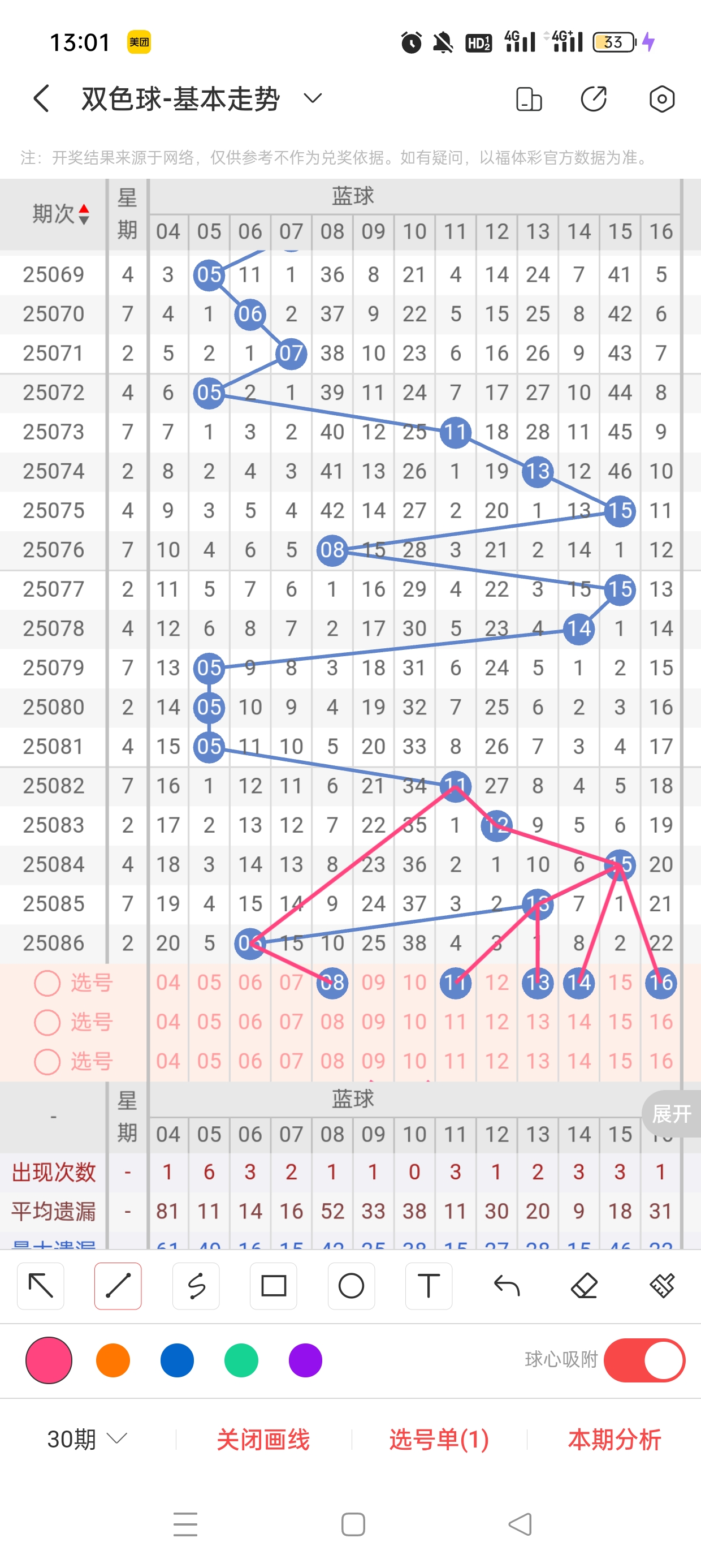Pick the rectangle shape tool
This screenshot has width=701, height=1568.
pos(273,1286)
